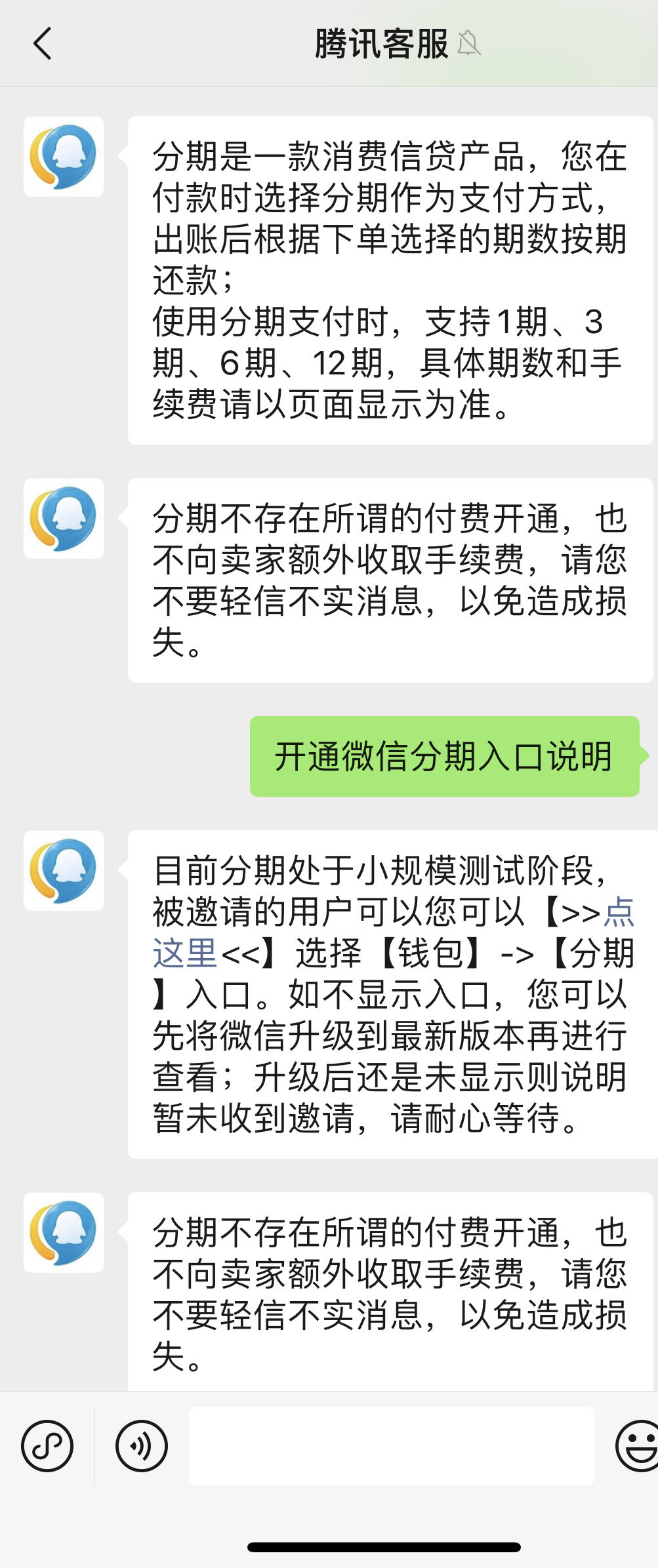Tap the Tencent customer service avatar on first message

click(64, 157)
